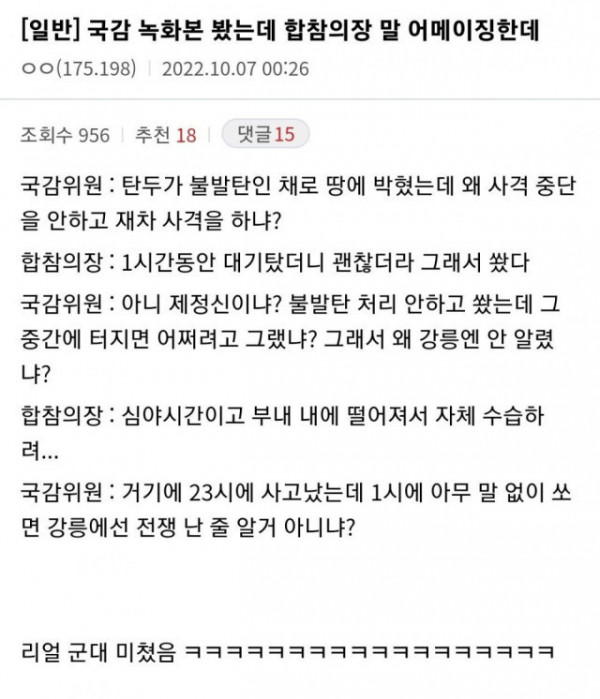Open the 댓글 15 comments button
This screenshot has height=699, width=600.
pos(263,134)
